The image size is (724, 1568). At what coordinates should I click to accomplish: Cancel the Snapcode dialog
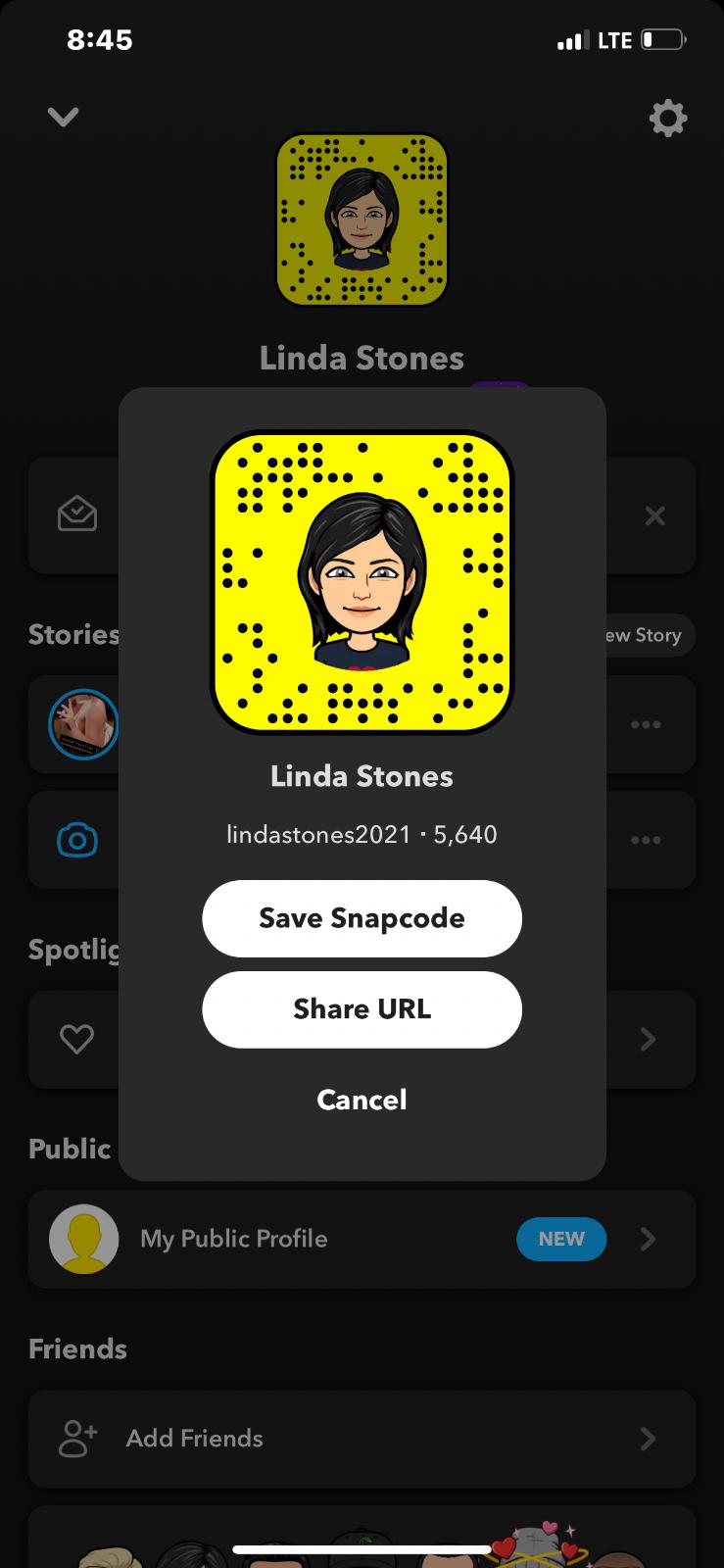point(362,1100)
